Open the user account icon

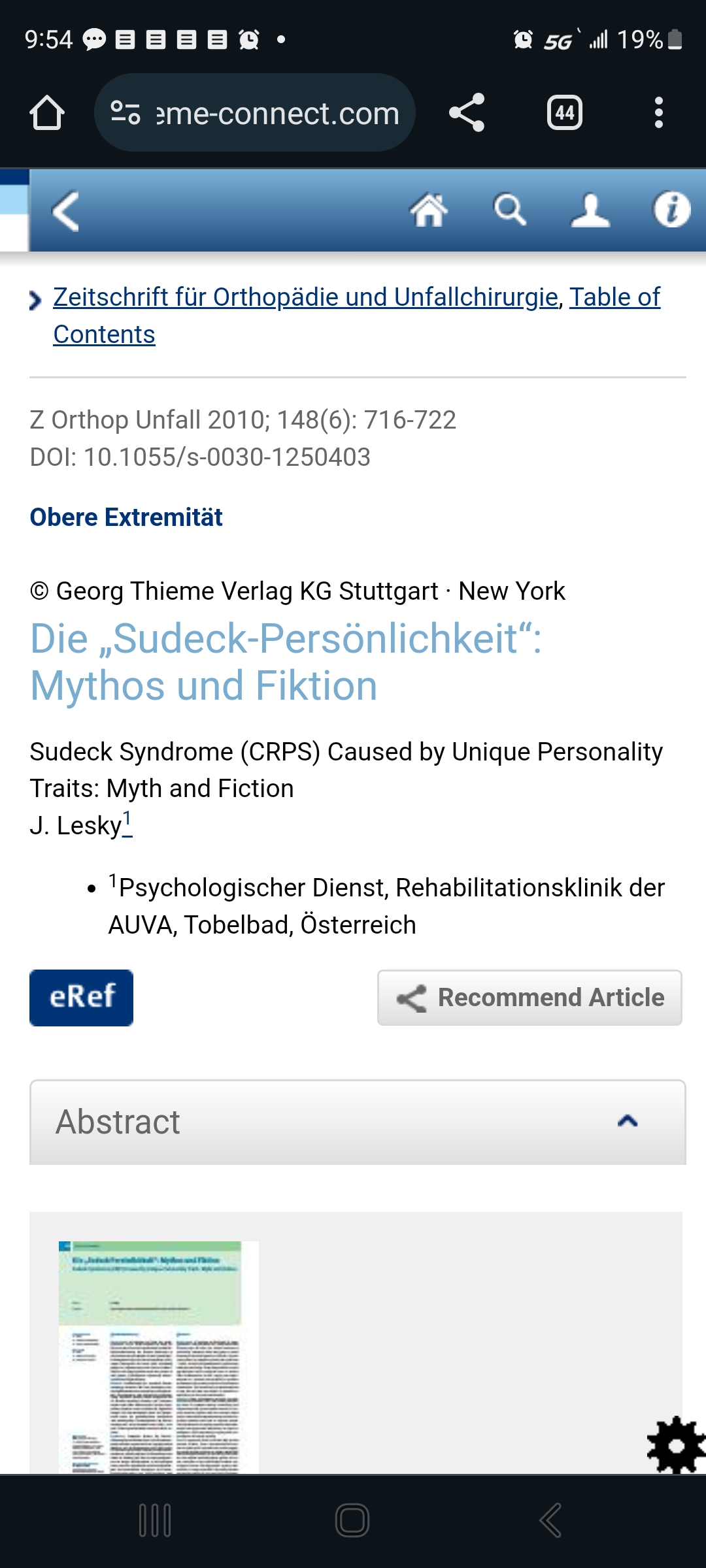point(590,210)
